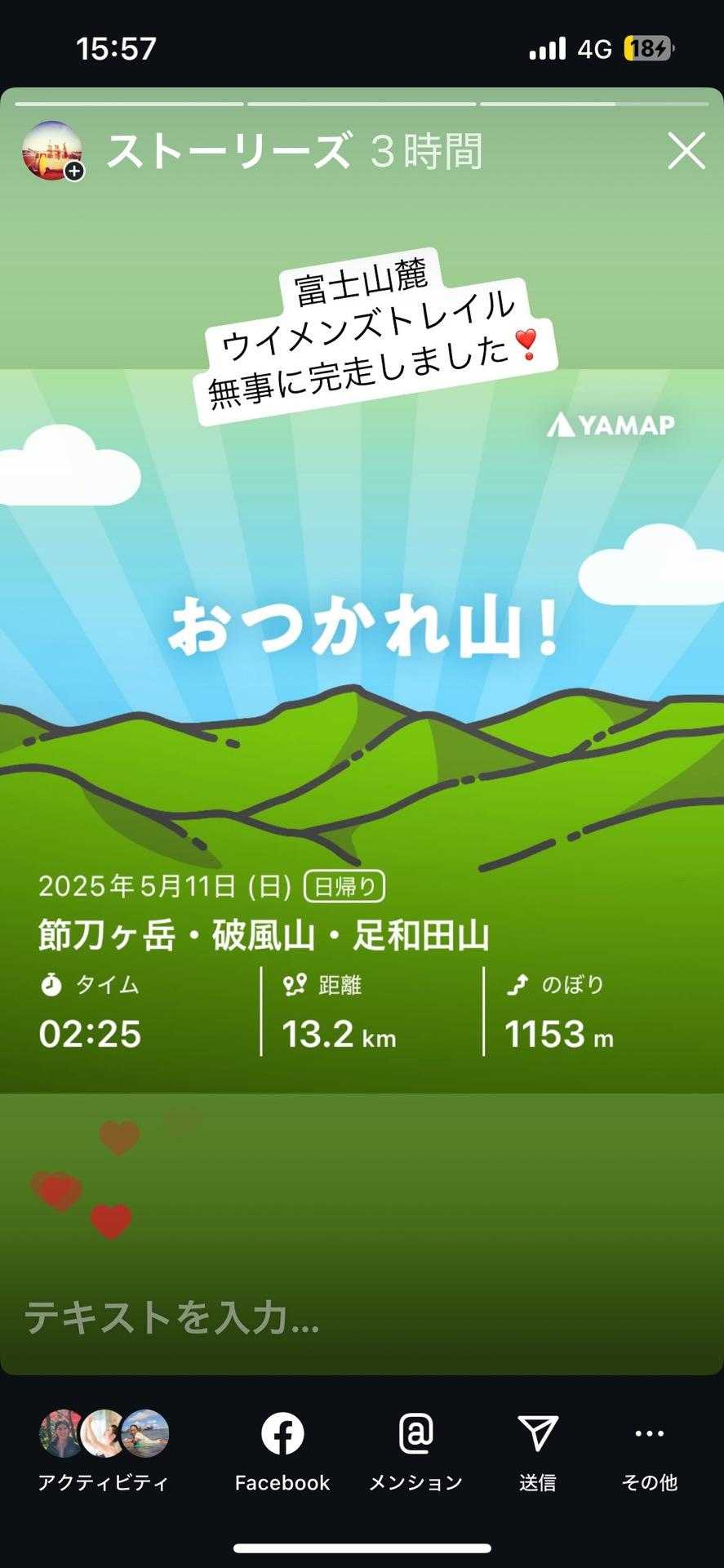Share this story to Facebook
724x1568 pixels.
282,1449
